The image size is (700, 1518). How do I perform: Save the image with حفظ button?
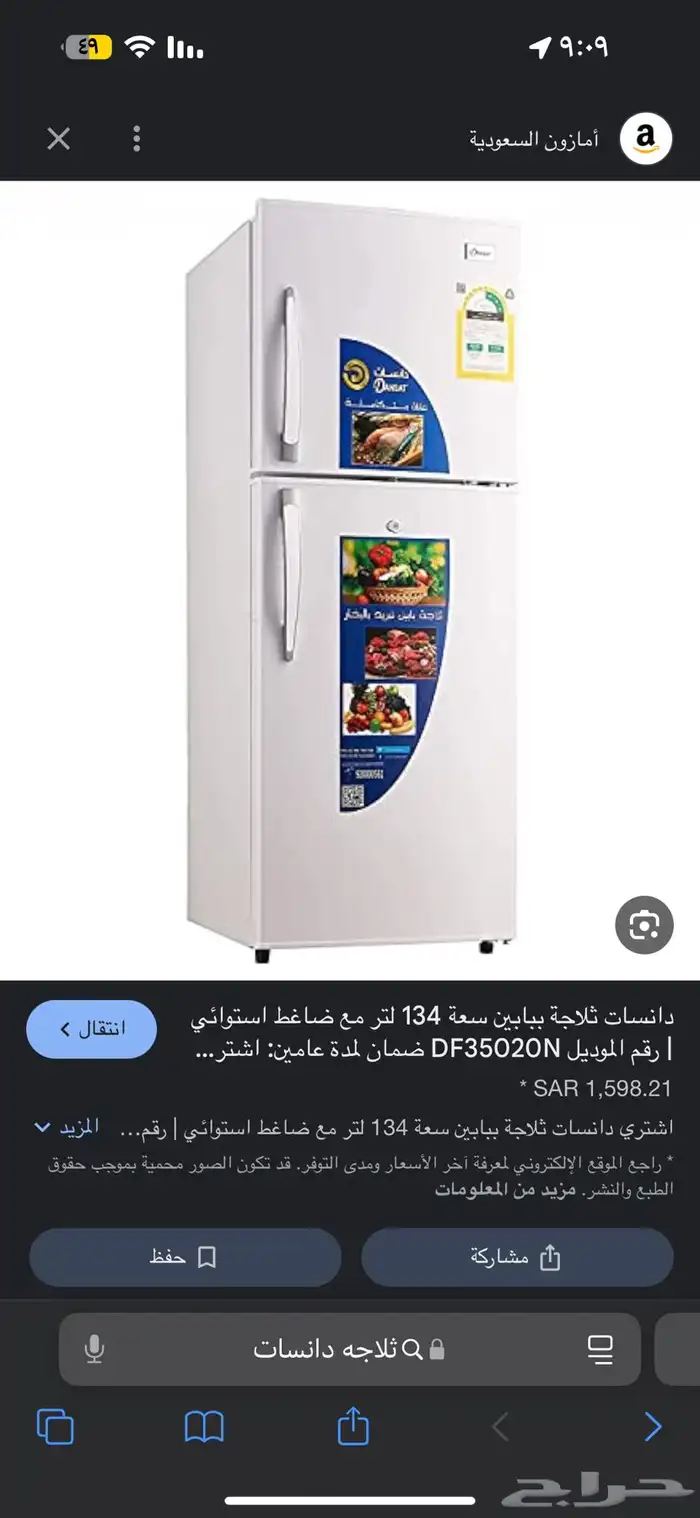[185, 1257]
